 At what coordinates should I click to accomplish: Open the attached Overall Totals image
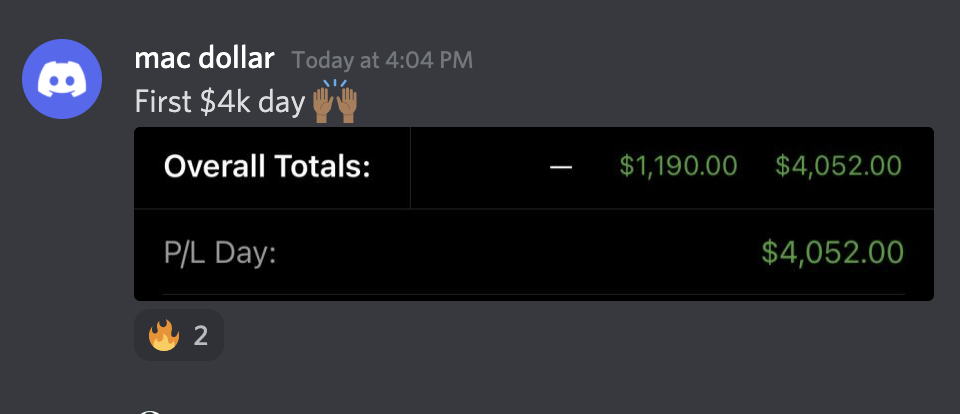click(x=533, y=214)
